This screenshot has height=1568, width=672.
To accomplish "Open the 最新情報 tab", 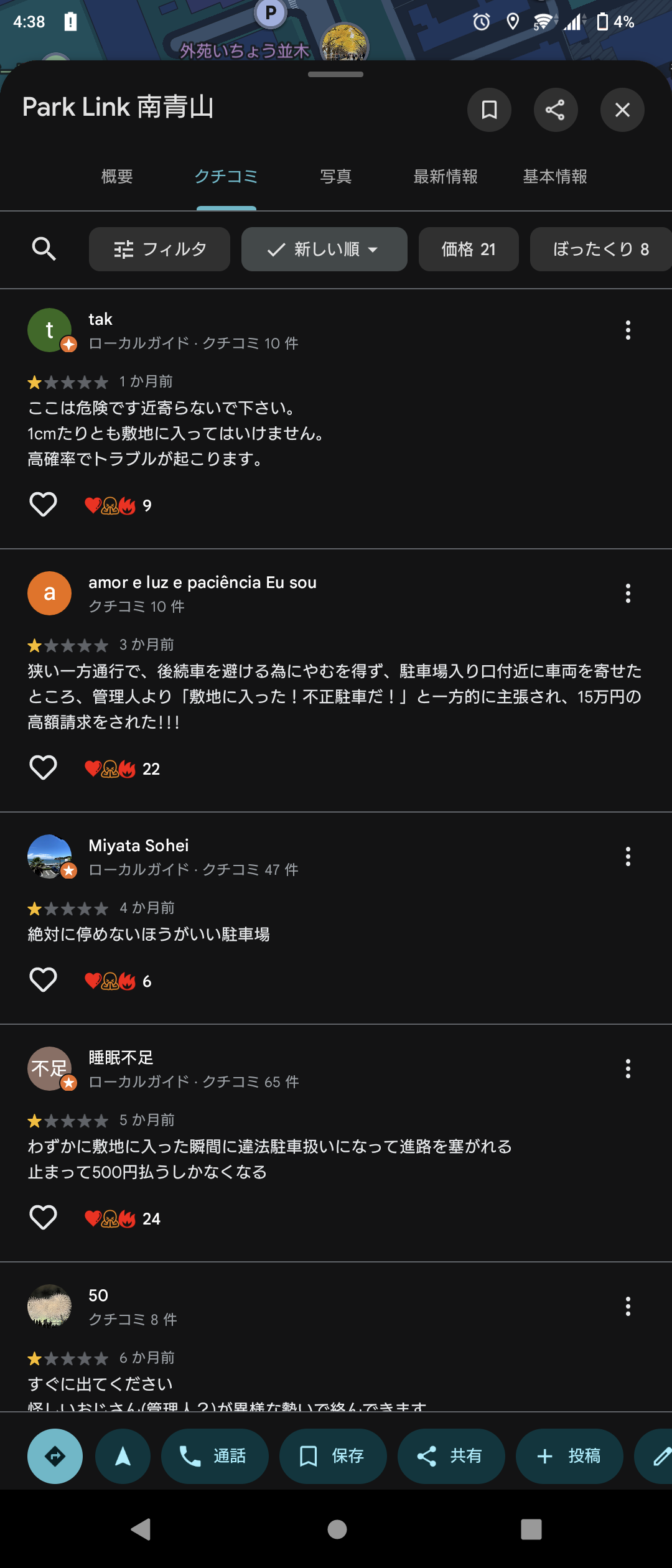I will 446,177.
